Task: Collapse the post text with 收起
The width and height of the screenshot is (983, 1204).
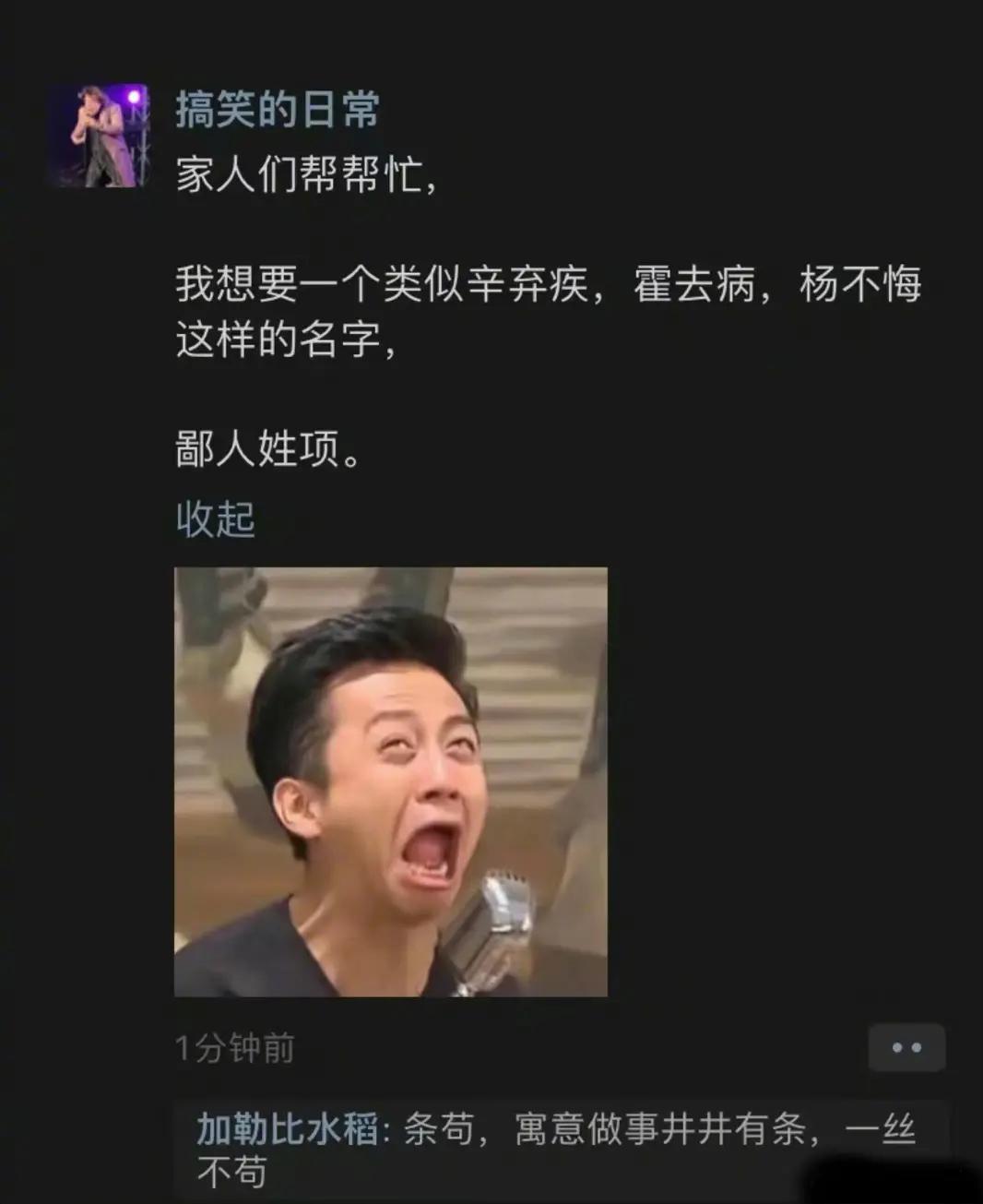Action: [216, 519]
